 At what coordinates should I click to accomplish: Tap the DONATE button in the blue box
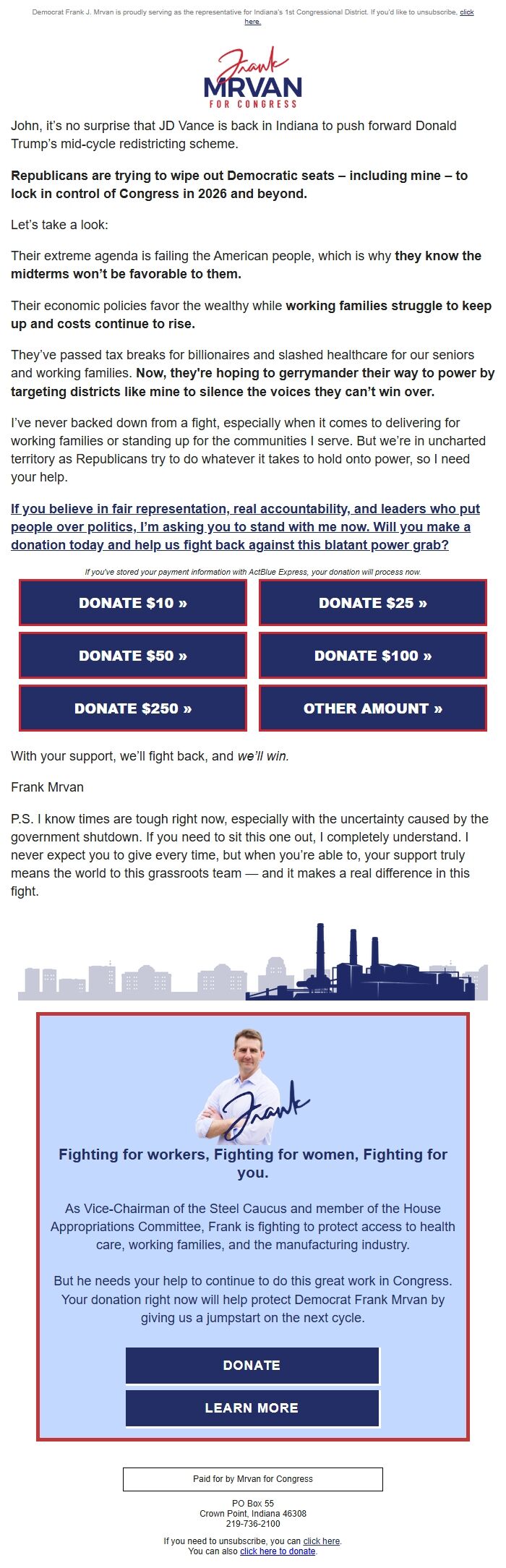tap(252, 1365)
